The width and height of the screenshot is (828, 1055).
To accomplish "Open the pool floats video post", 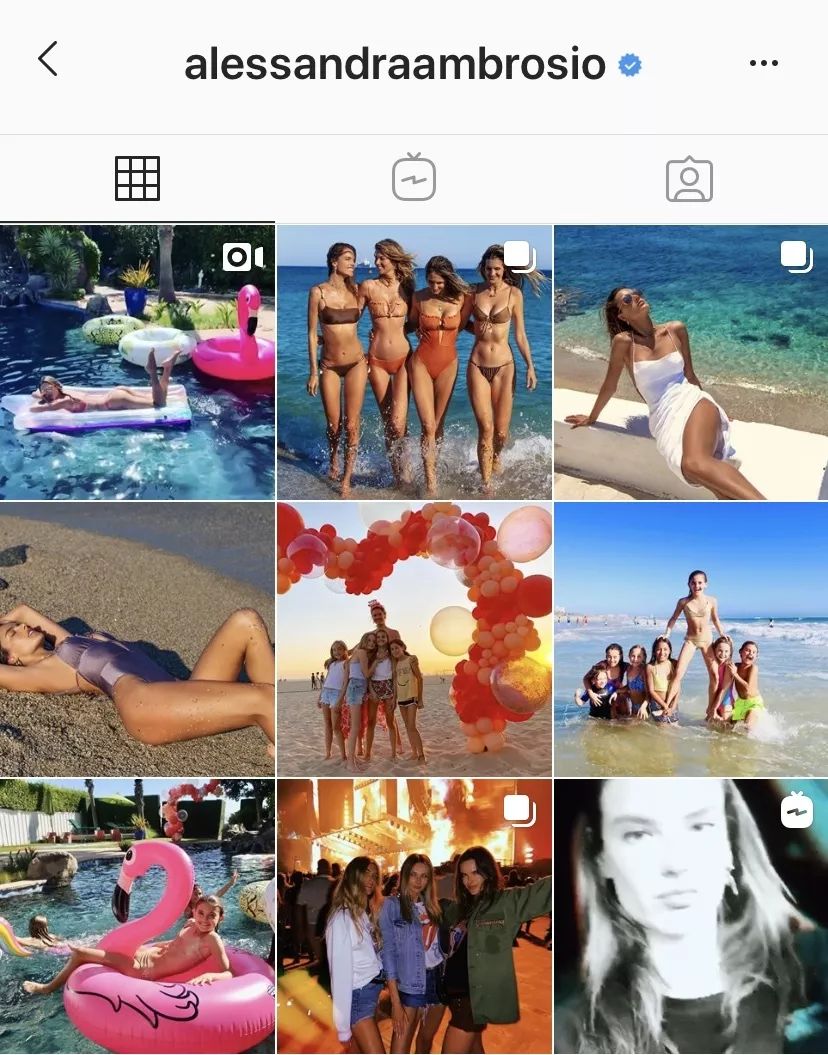I will click(x=137, y=362).
